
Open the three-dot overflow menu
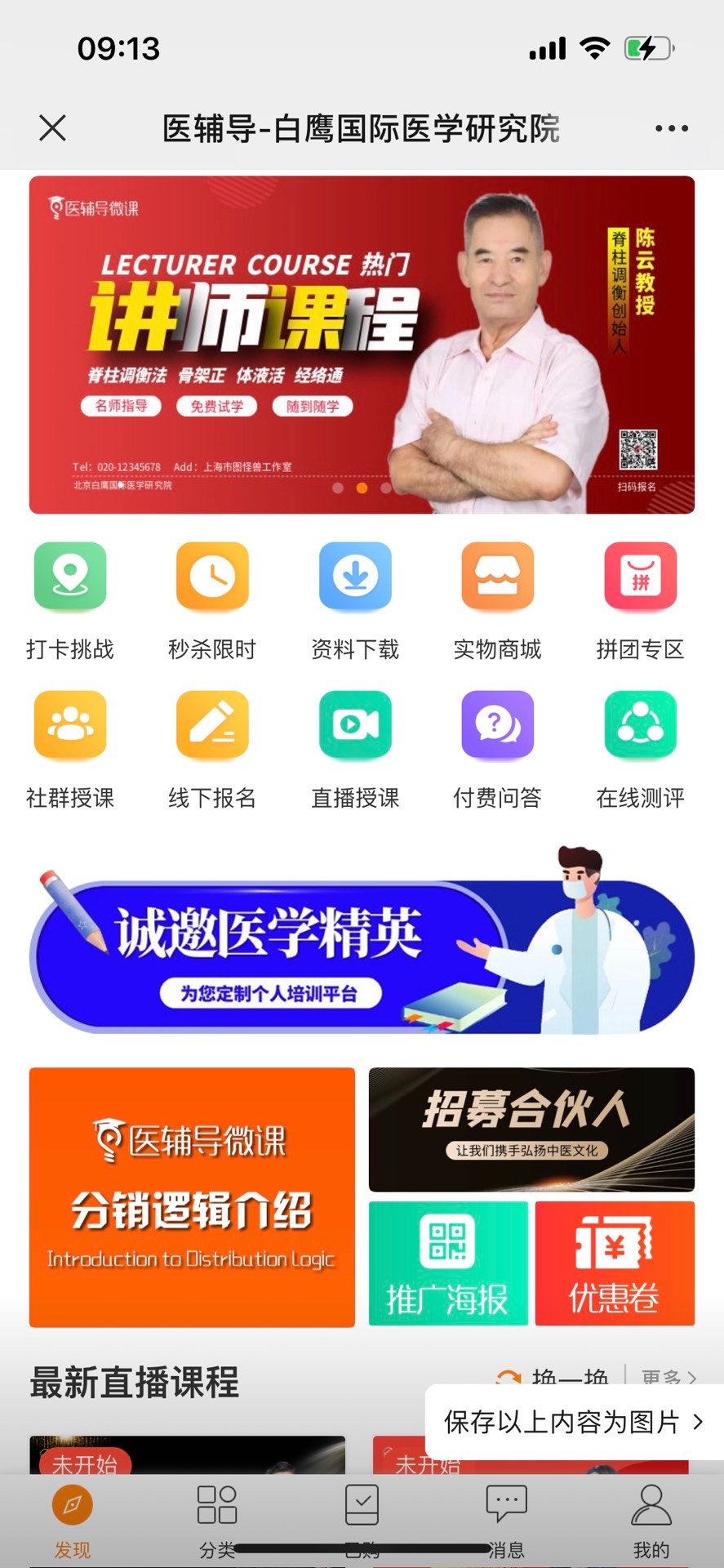[x=671, y=128]
